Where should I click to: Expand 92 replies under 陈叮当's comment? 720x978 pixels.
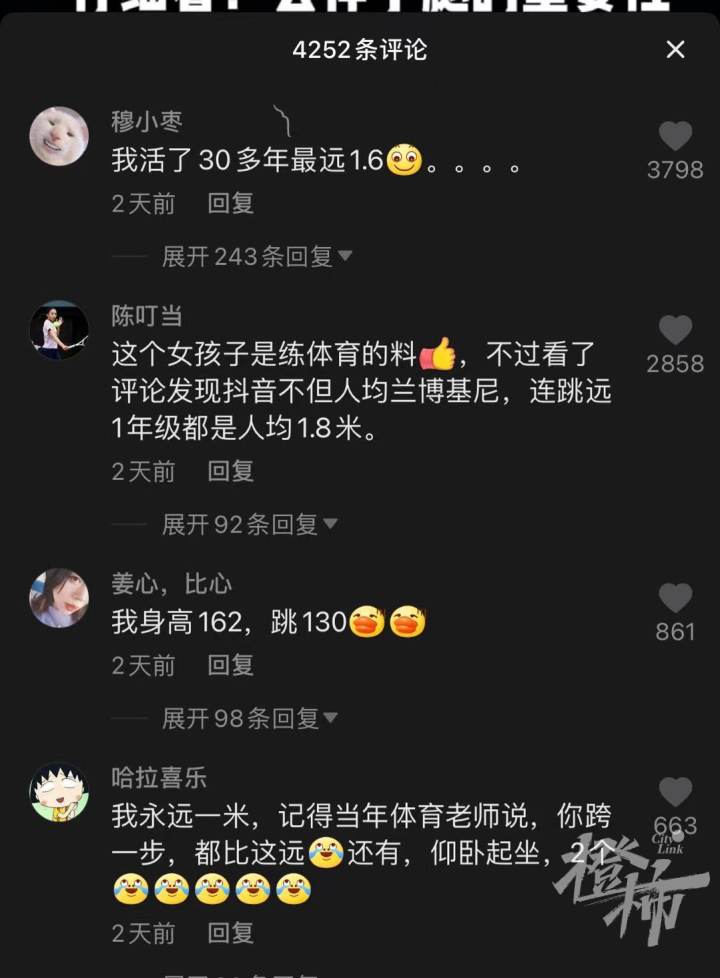pyautogui.click(x=249, y=524)
